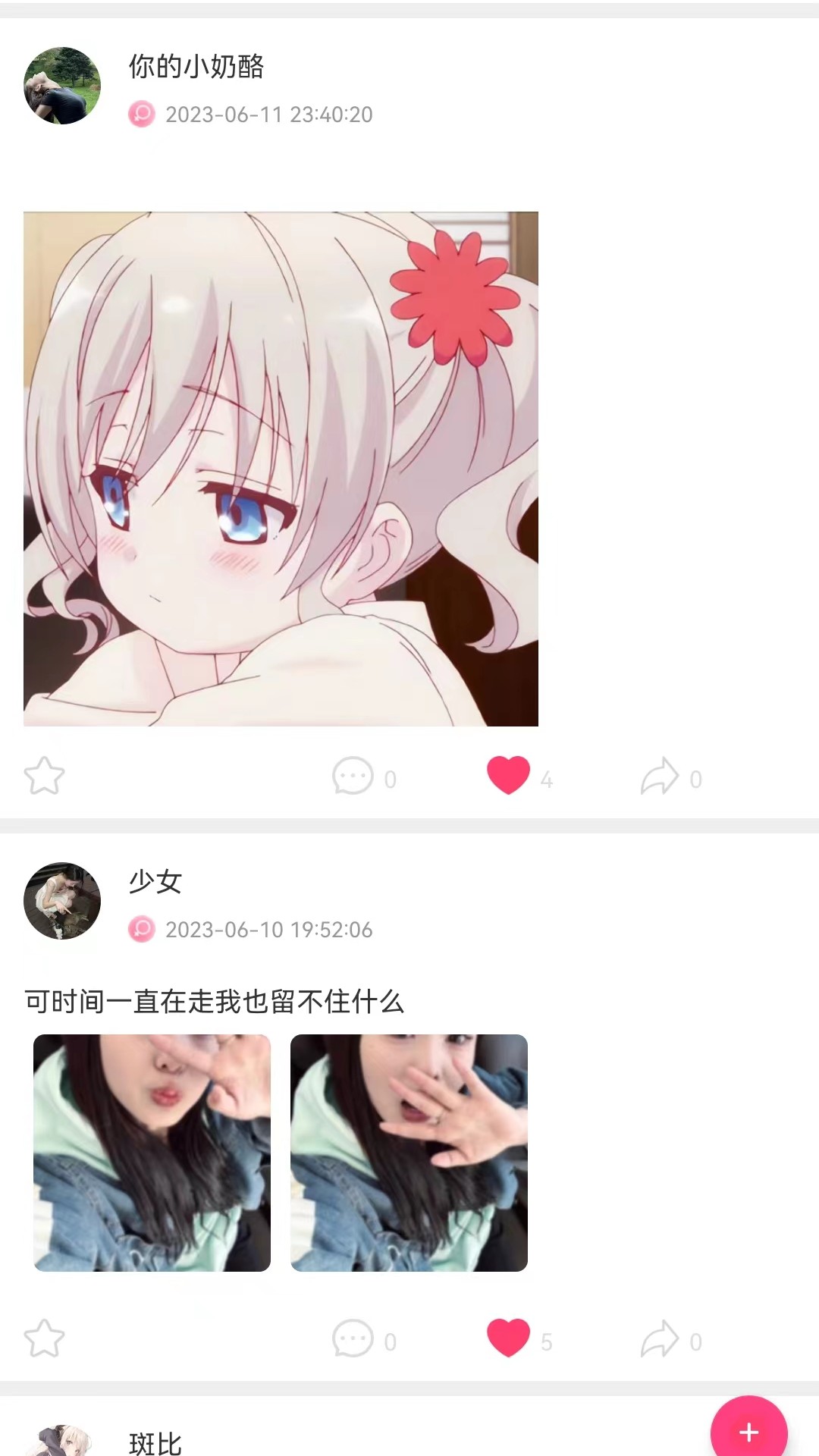Open 你的小奶酪's profile avatar
The image size is (819, 1456).
[62, 86]
